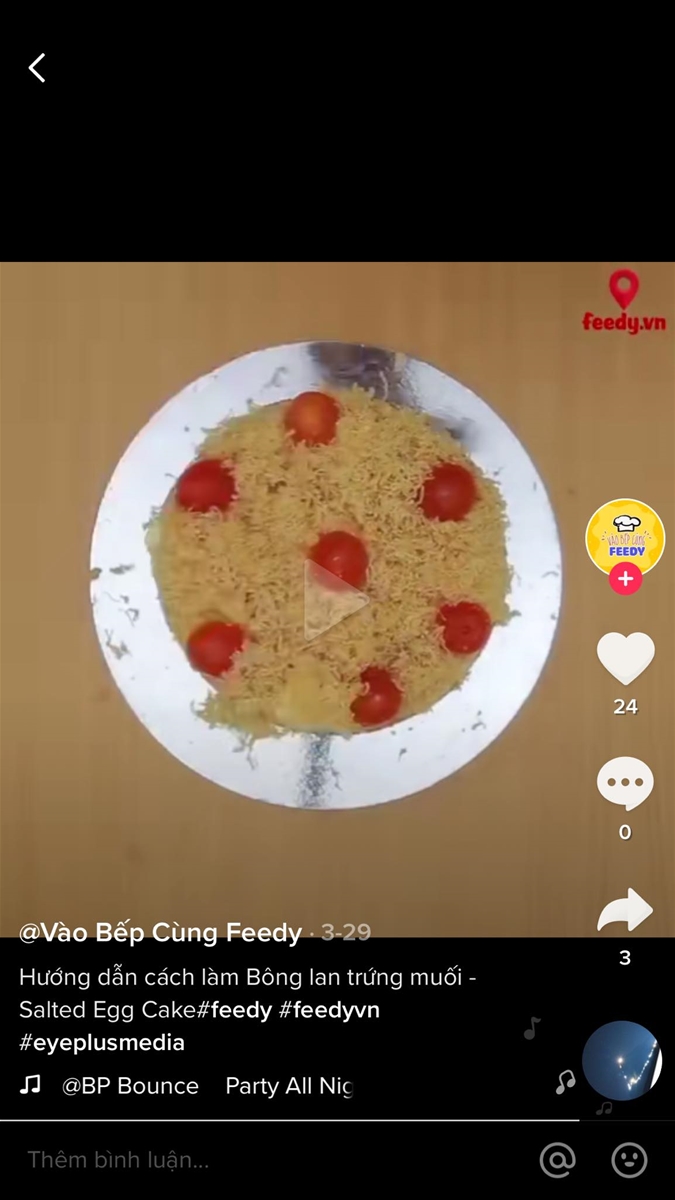Open the #feedyvn hashtag

(x=329, y=1010)
